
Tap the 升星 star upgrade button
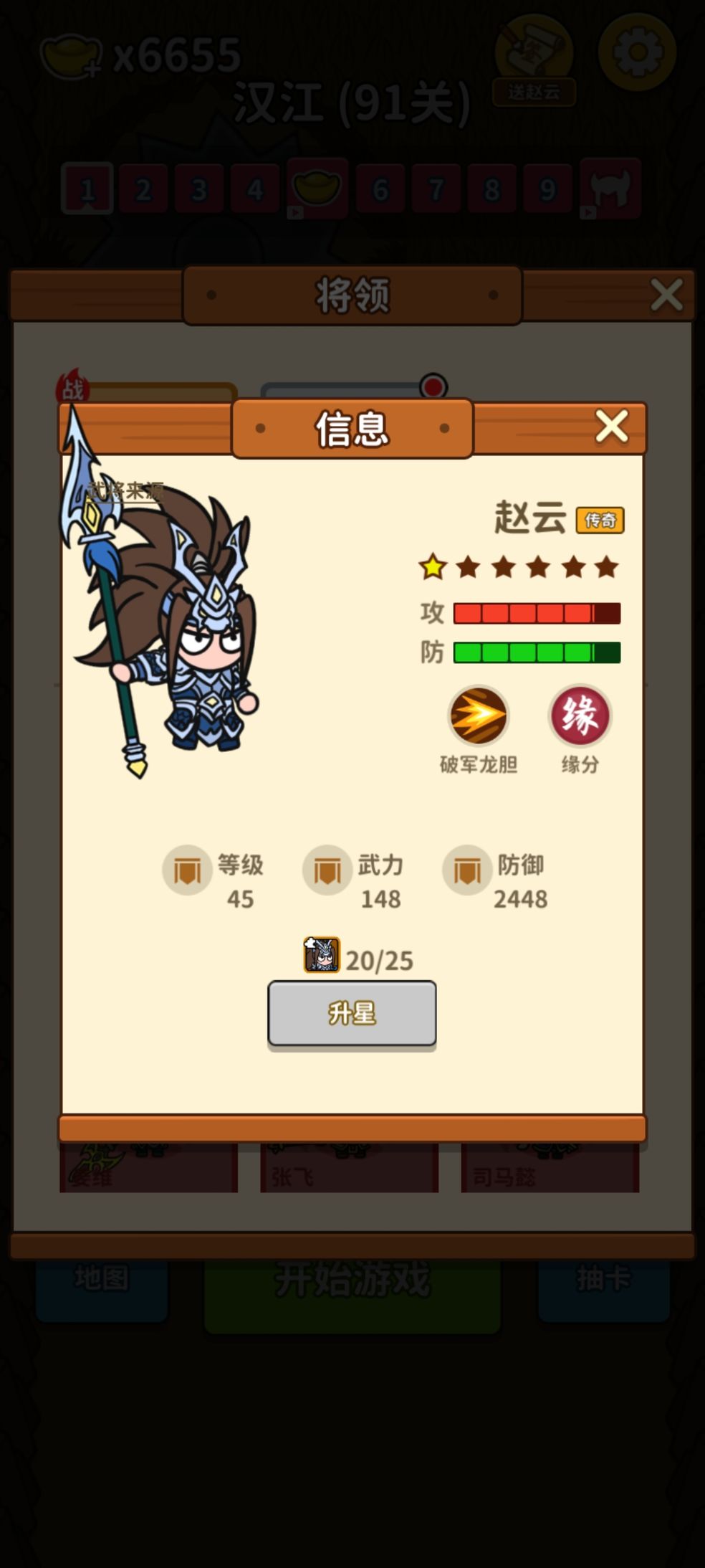pos(352,1012)
